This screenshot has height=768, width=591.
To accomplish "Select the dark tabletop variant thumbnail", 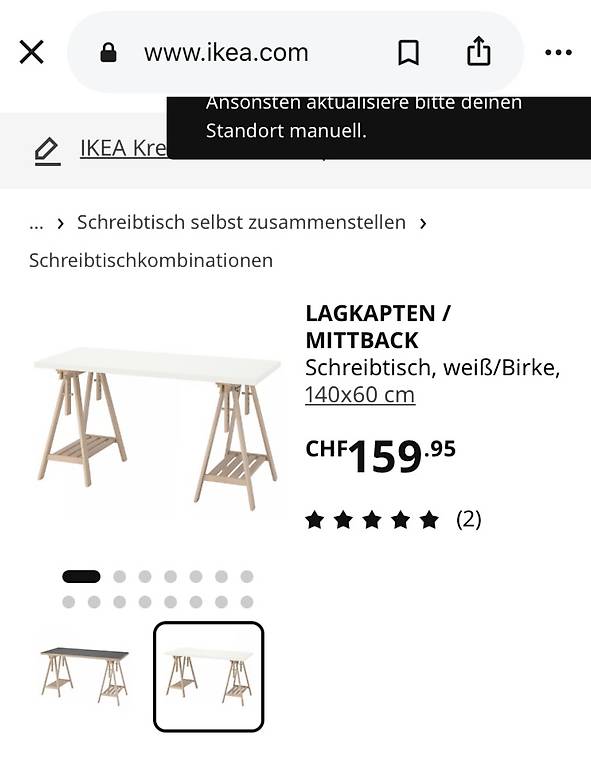I will (85, 676).
